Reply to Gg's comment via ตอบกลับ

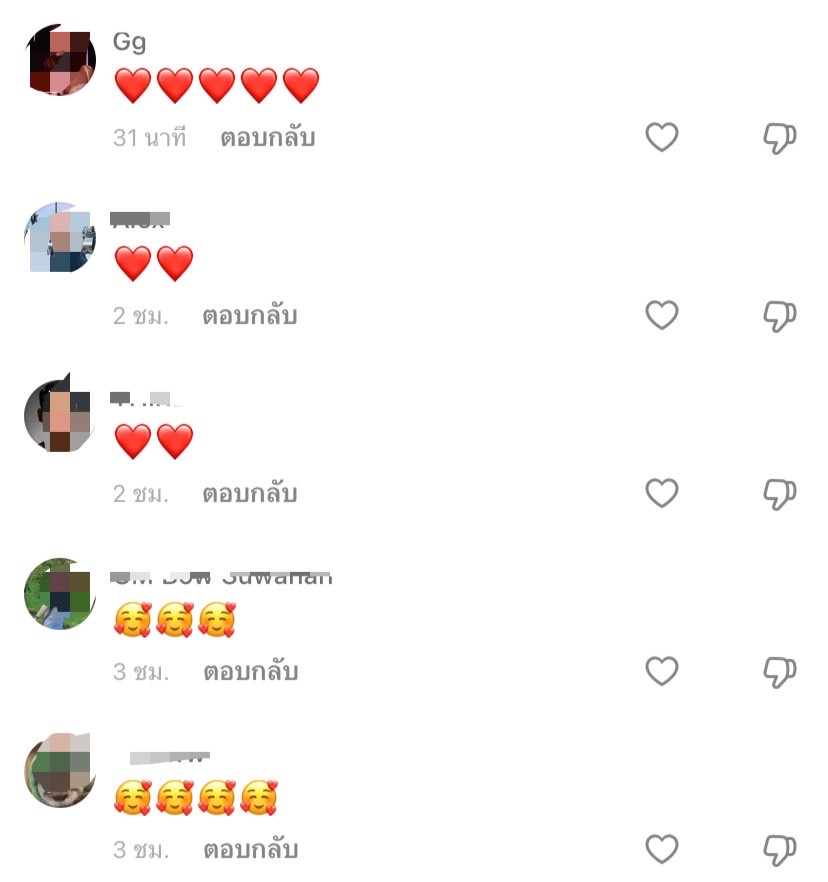tap(267, 138)
